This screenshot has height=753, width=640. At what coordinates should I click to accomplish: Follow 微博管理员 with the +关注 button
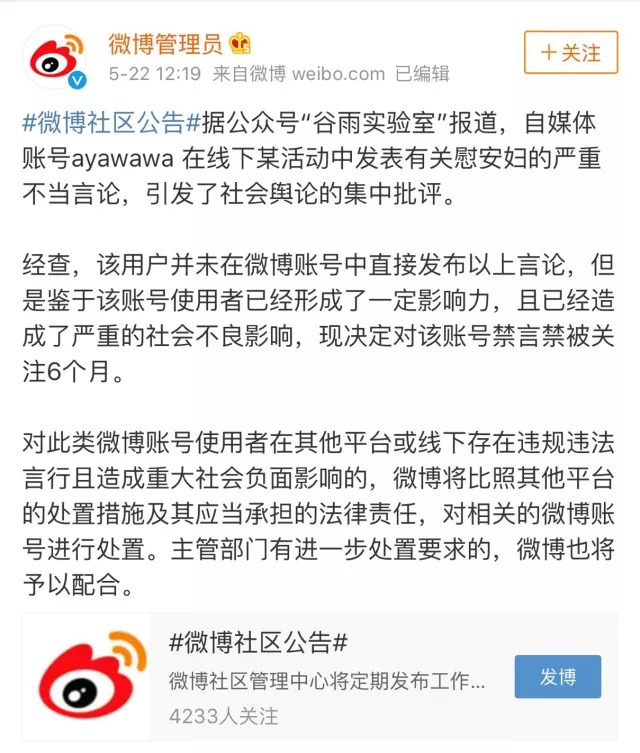click(x=570, y=51)
